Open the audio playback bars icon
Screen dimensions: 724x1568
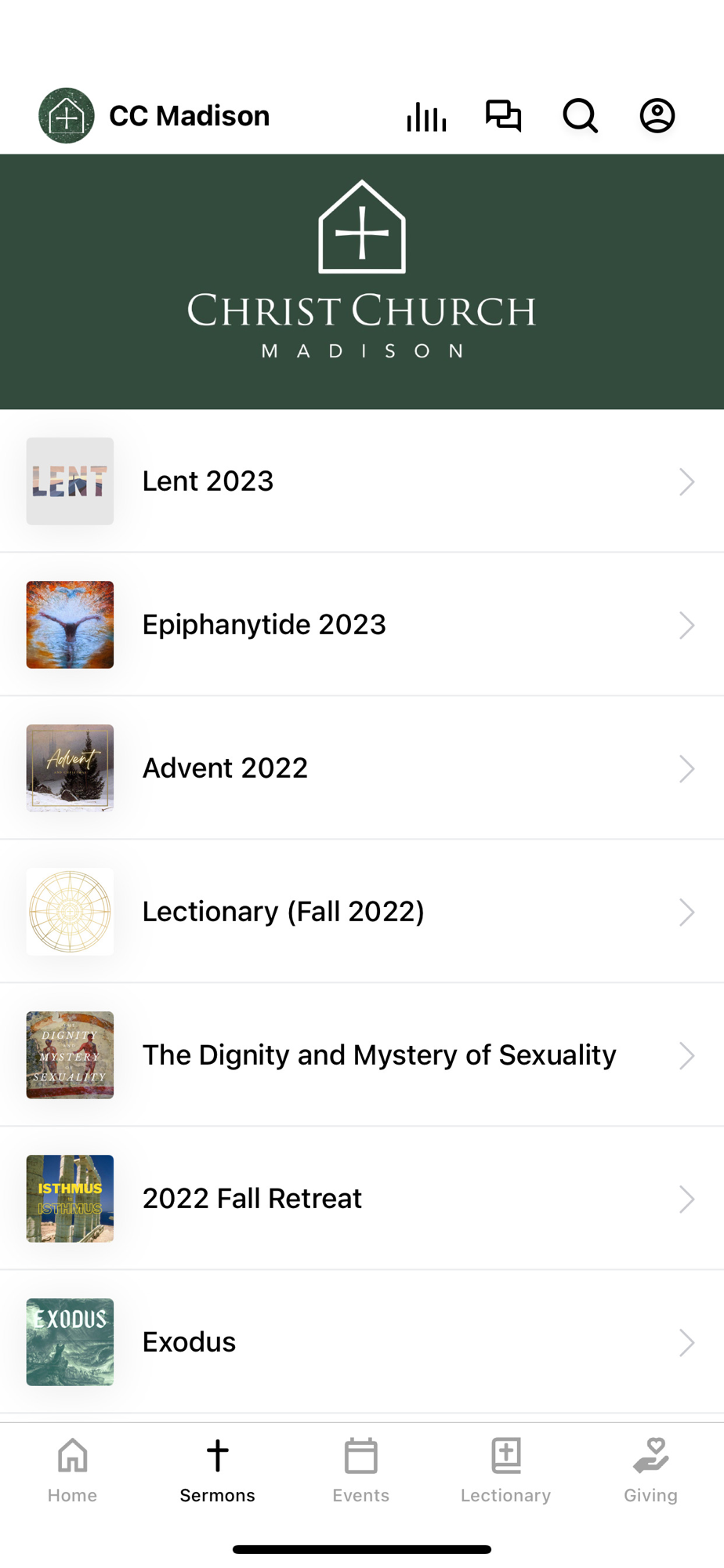pos(426,116)
